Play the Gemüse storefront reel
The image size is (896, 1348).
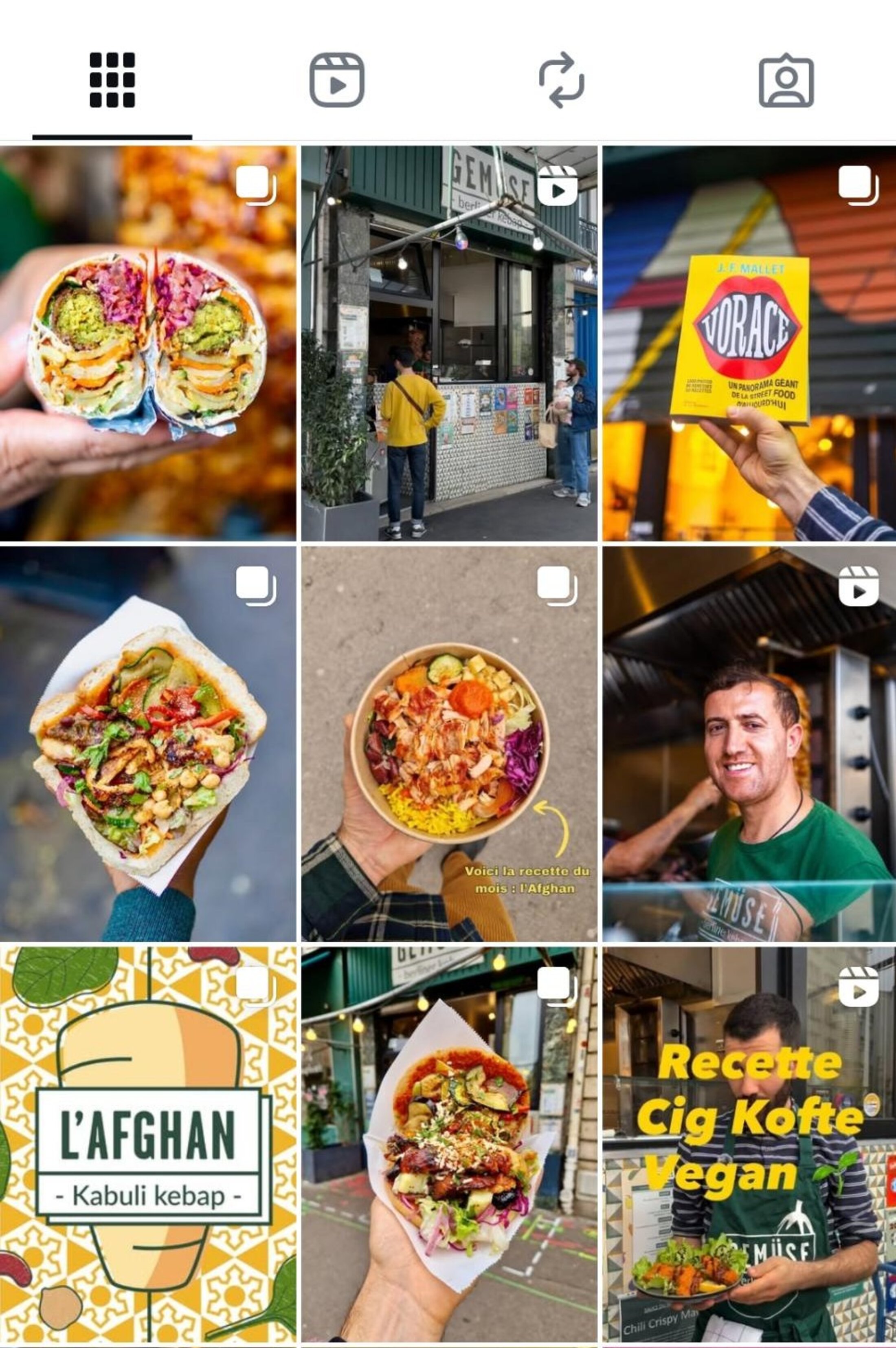click(449, 343)
